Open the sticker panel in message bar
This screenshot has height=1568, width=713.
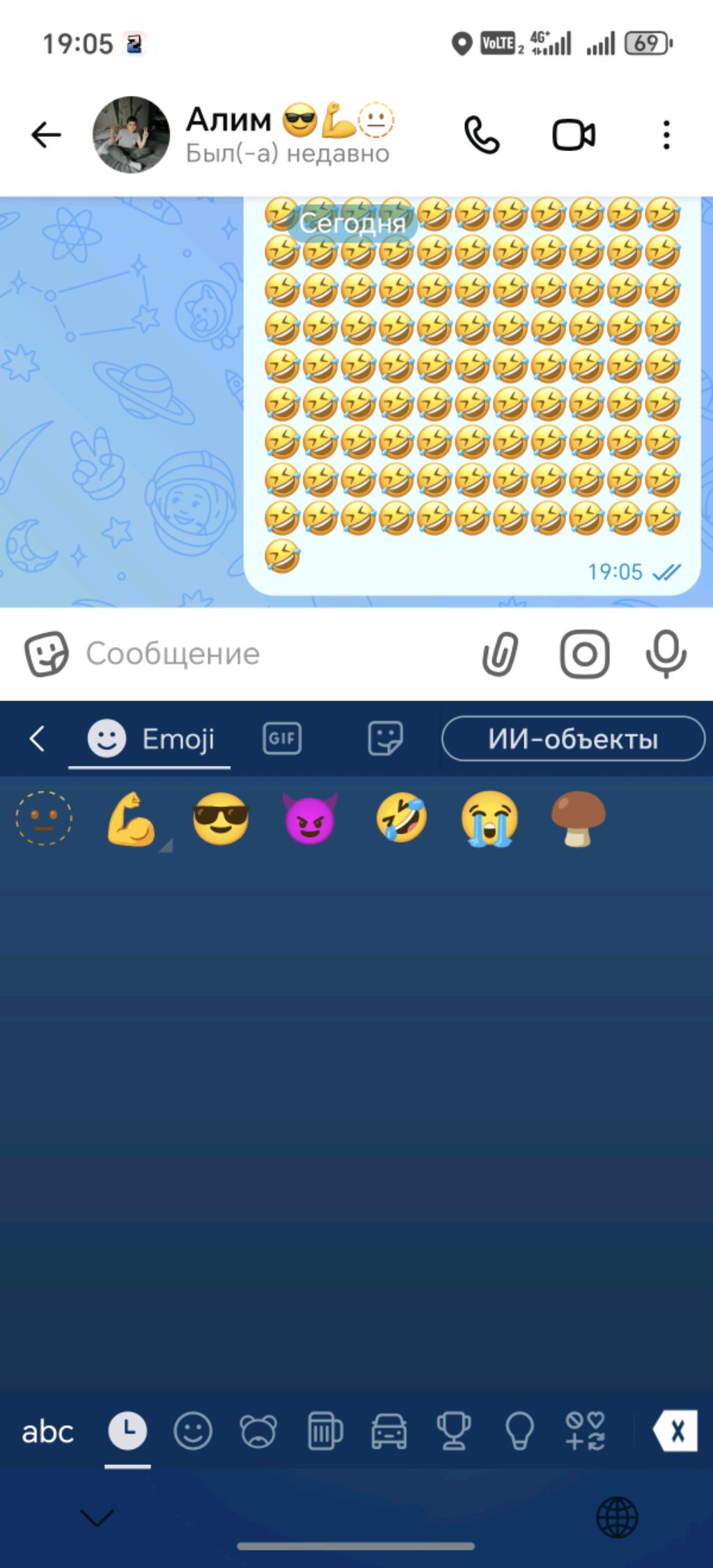click(x=46, y=654)
